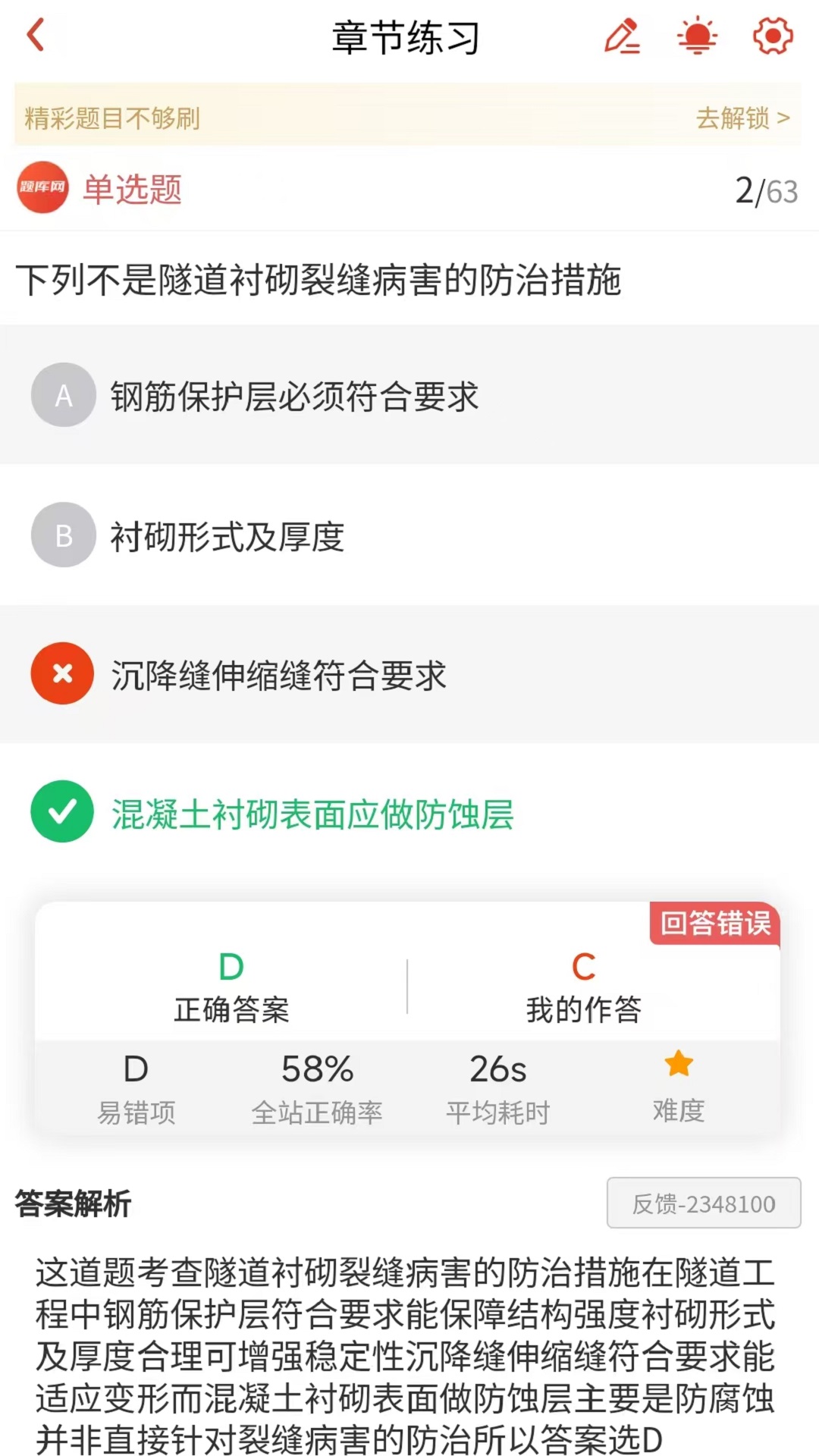Open the notes pencil icon in top bar
This screenshot has height=1456, width=819.
(x=623, y=36)
